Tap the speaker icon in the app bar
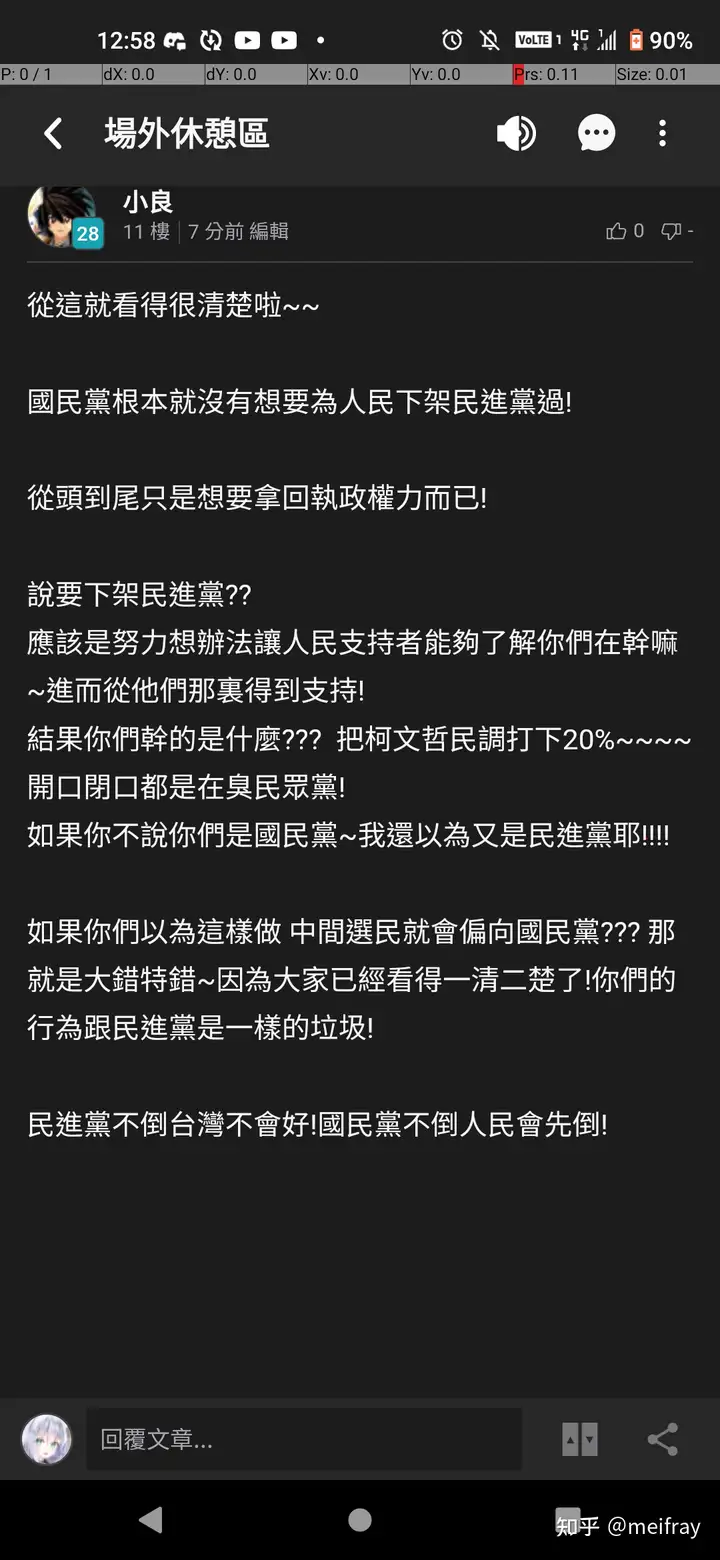This screenshot has height=1560, width=720. (516, 133)
